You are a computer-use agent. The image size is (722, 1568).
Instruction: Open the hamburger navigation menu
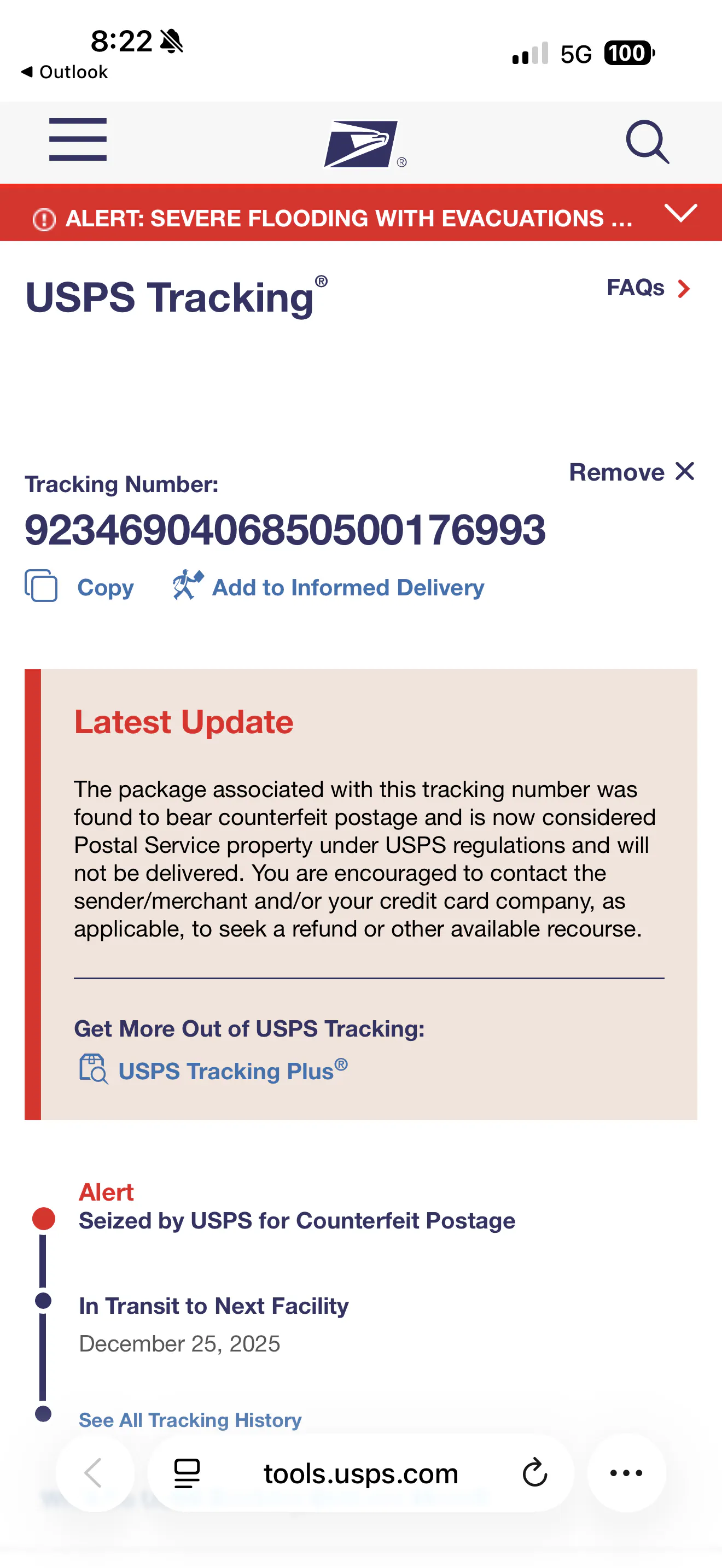[78, 140]
